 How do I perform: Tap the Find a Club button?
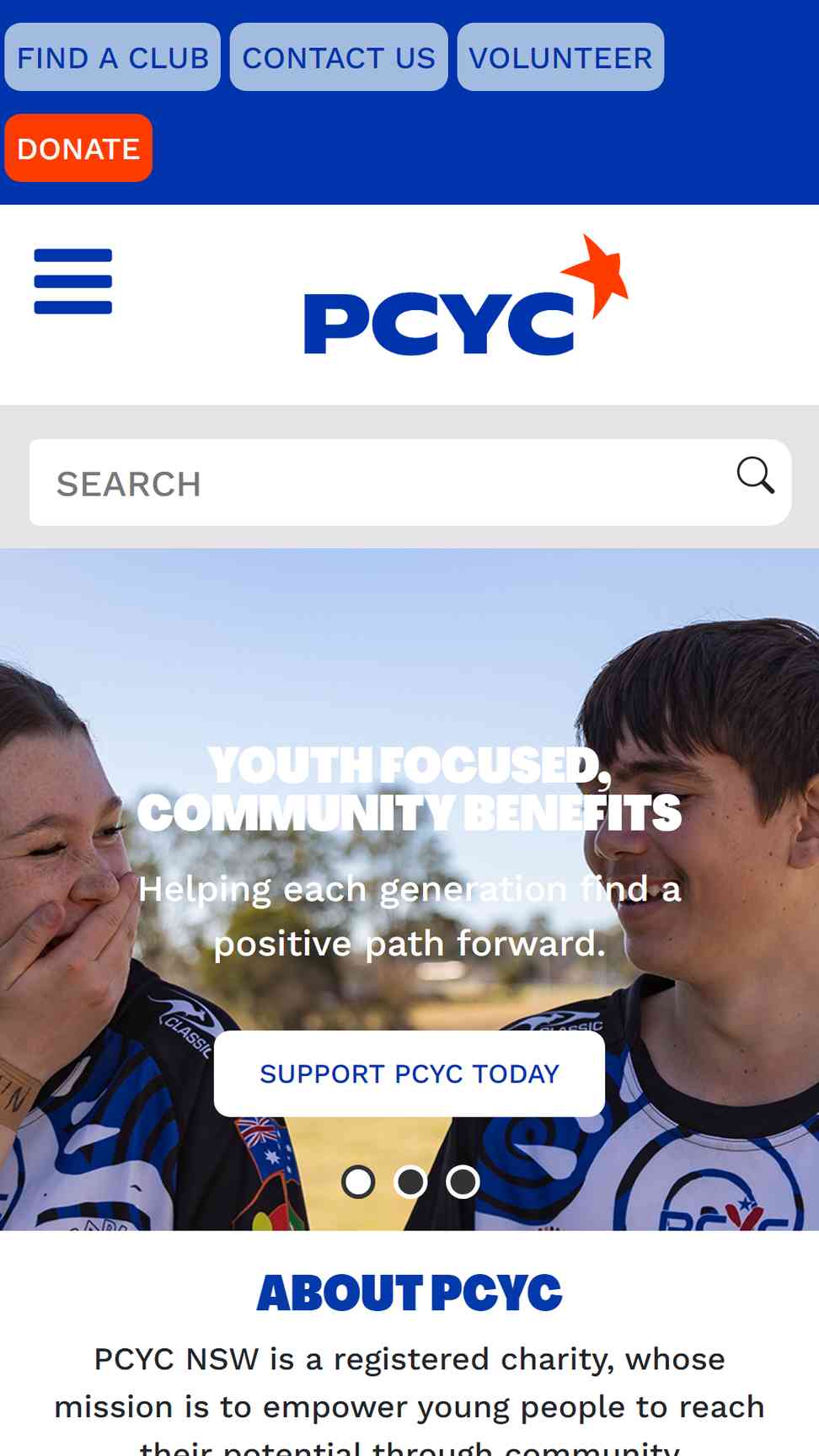112,57
